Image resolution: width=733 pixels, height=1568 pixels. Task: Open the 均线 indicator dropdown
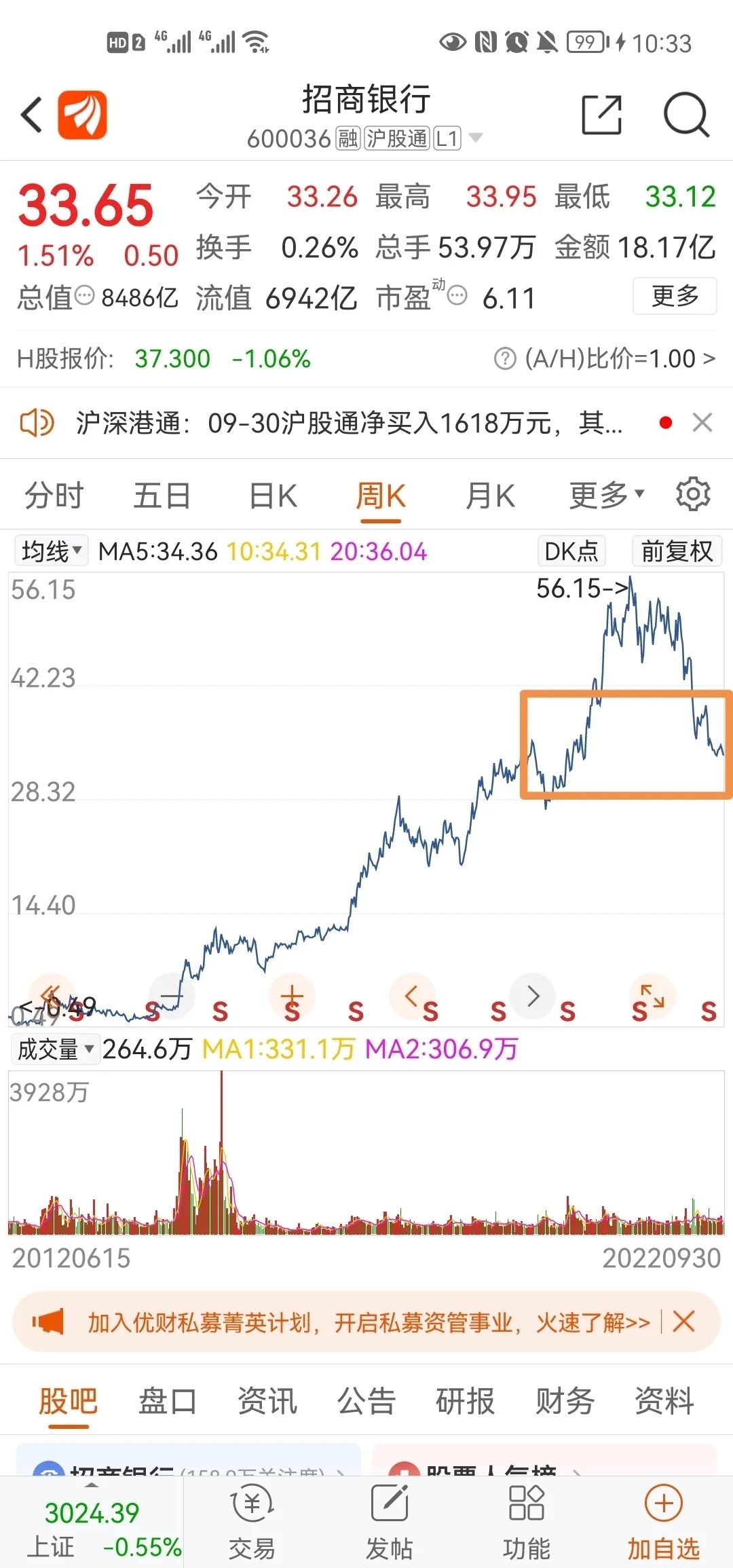pyautogui.click(x=51, y=551)
